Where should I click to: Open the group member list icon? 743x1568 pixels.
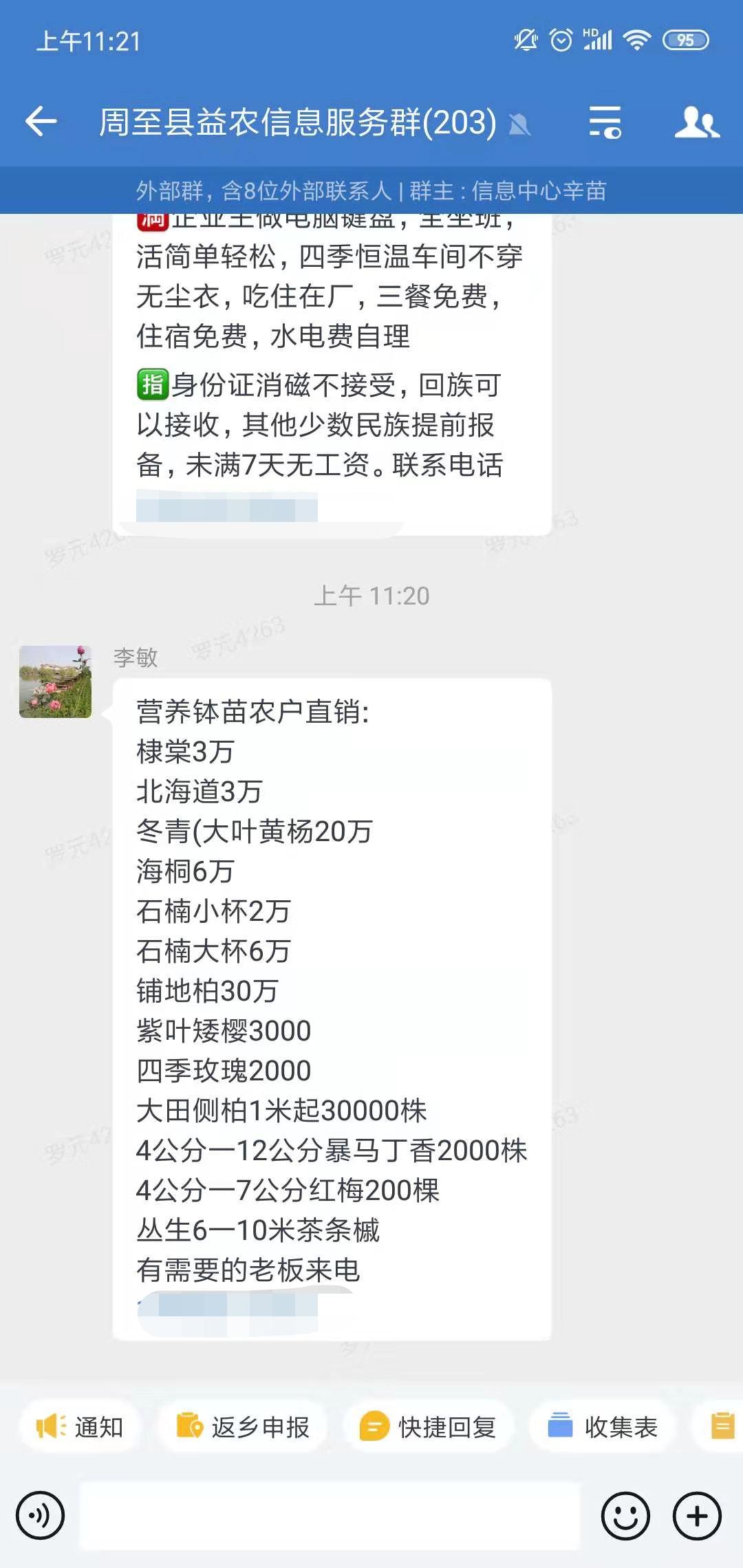pos(697,122)
